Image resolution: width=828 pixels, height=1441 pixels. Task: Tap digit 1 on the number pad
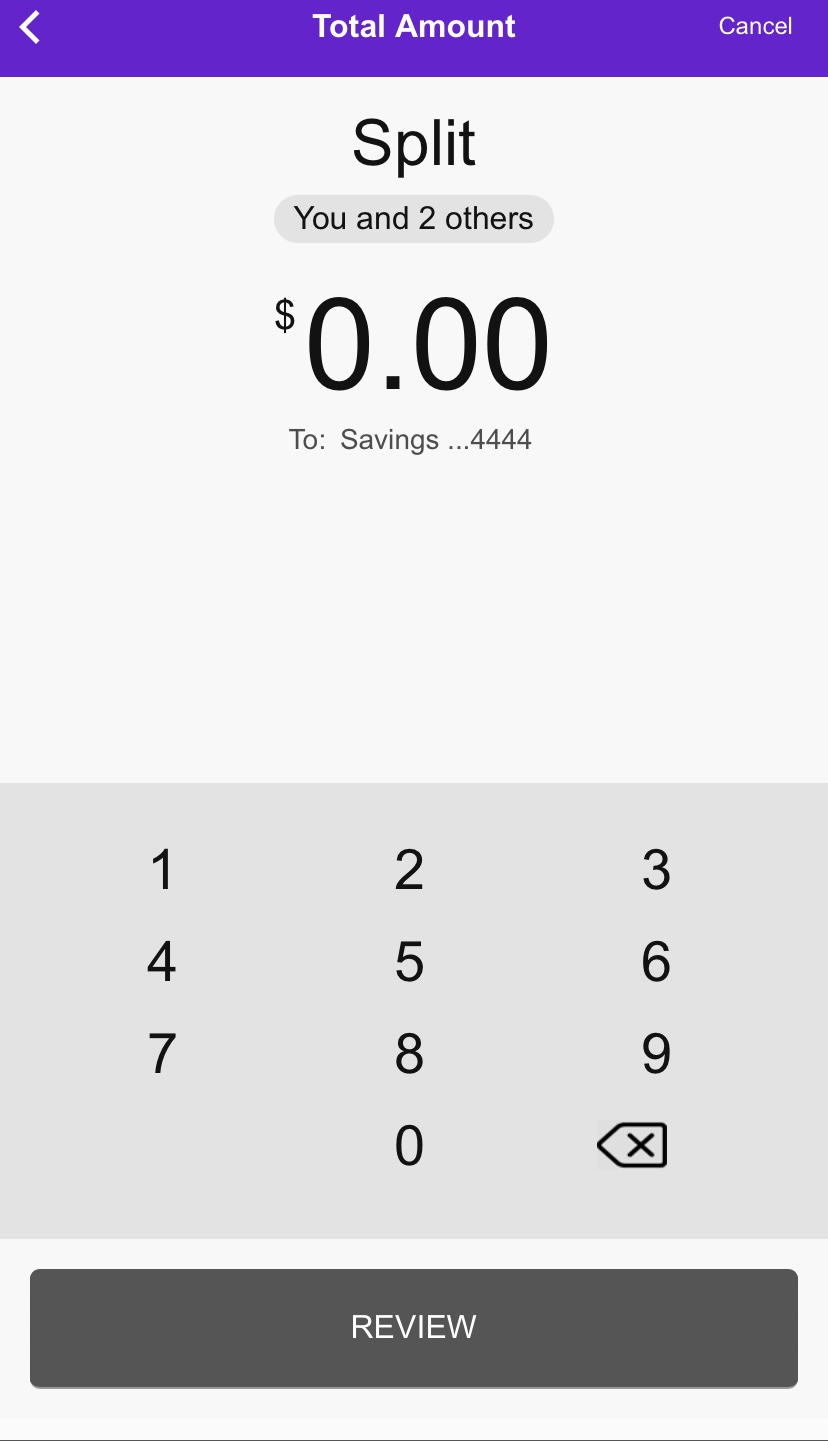coord(162,868)
